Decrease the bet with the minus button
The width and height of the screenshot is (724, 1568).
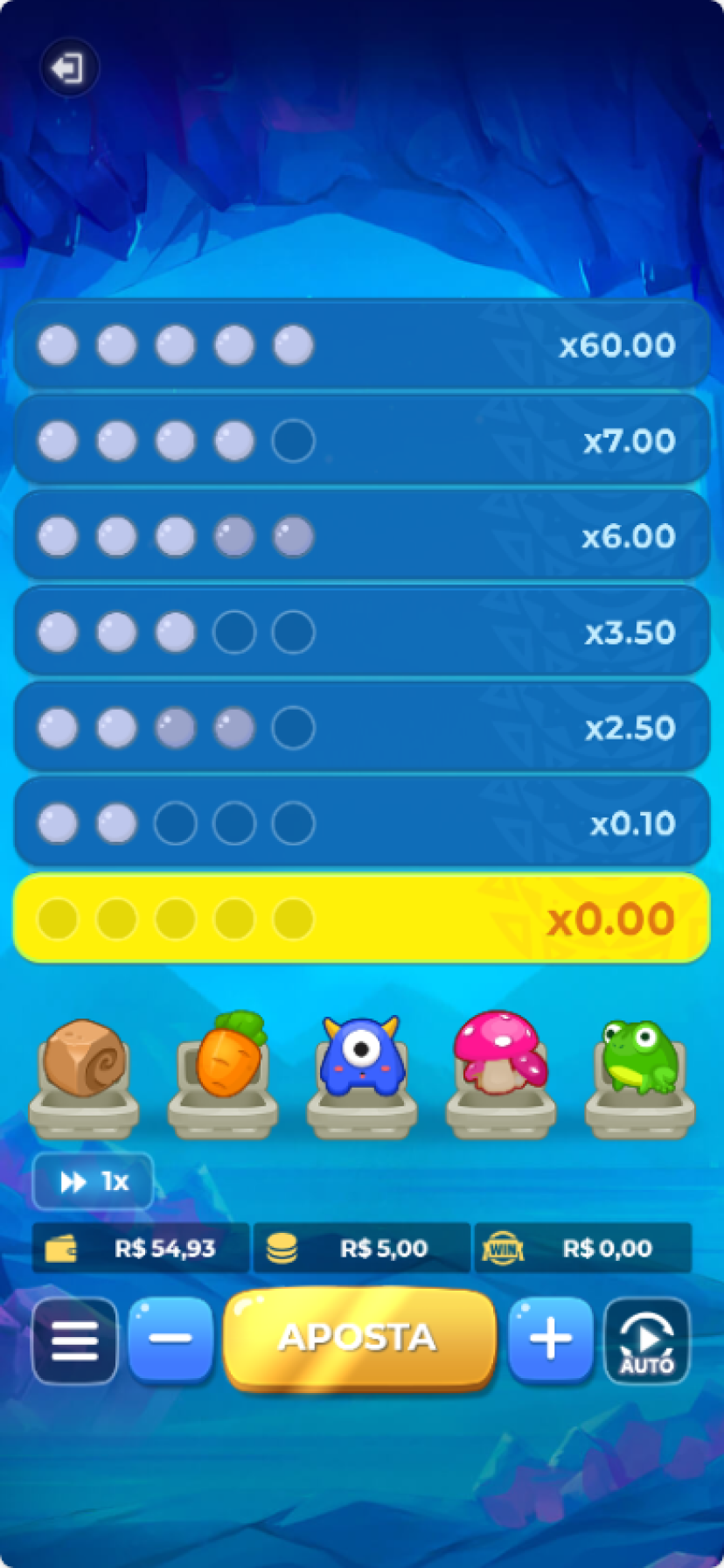pos(171,1340)
